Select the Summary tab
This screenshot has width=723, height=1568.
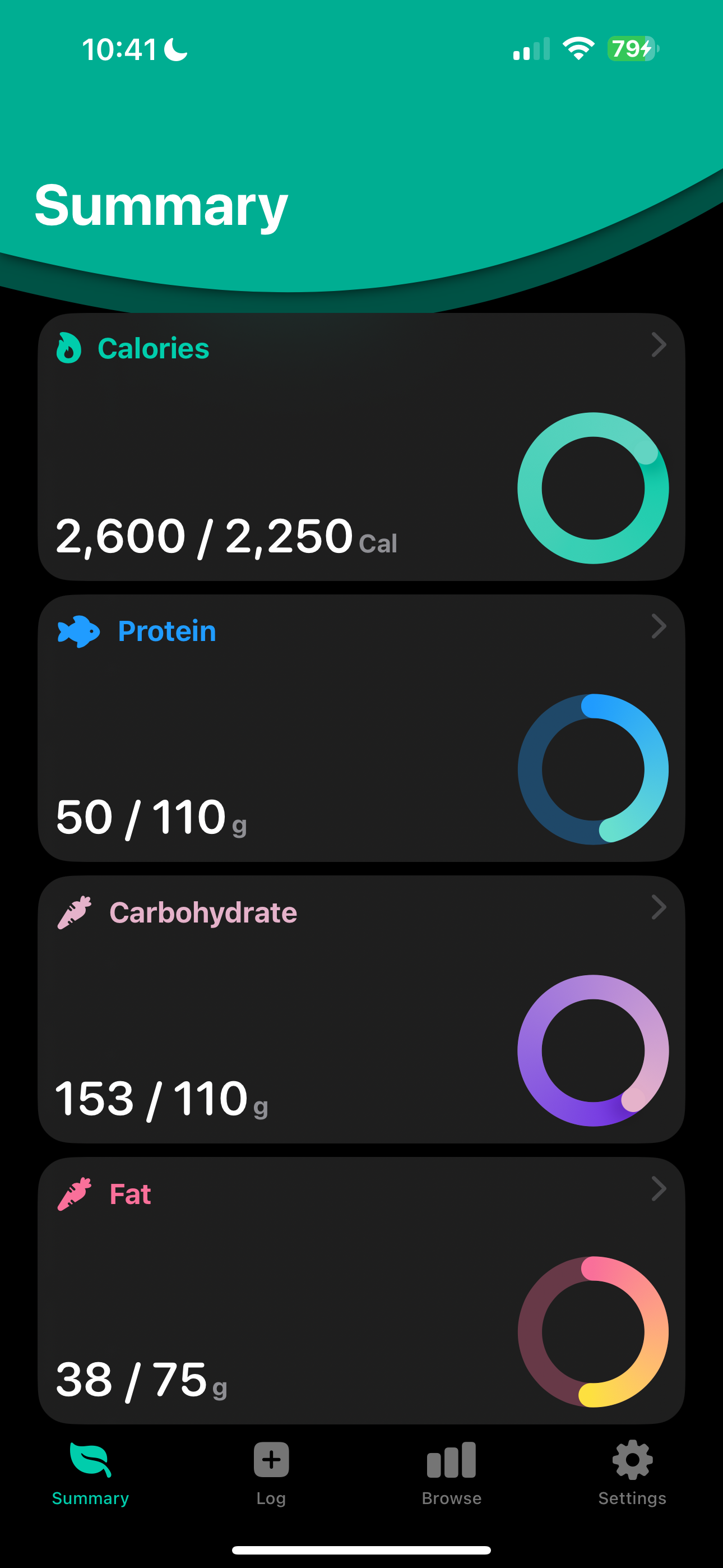(91, 1472)
